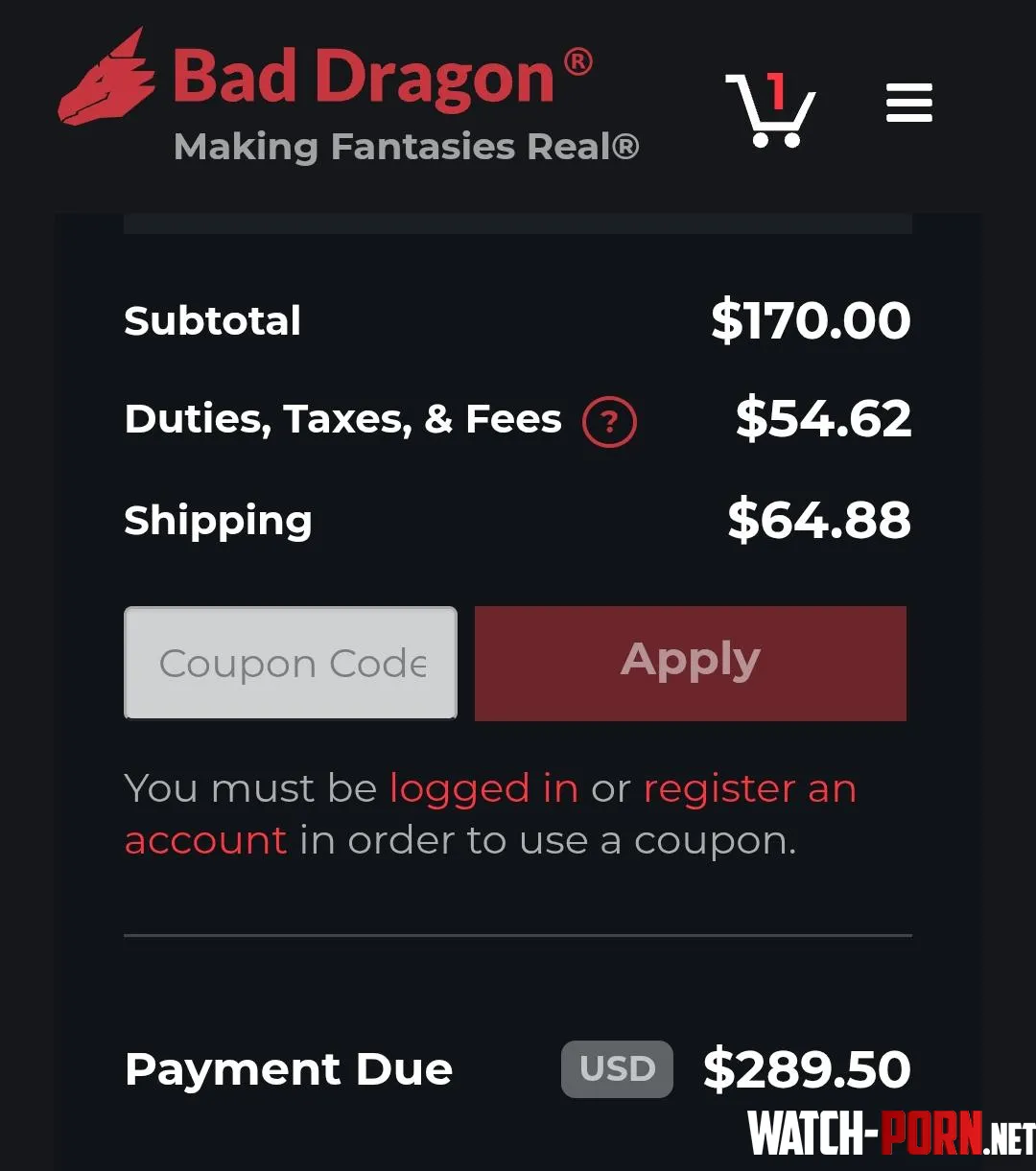Viewport: 1036px width, 1171px height.
Task: Apply the coupon code
Action: click(690, 663)
